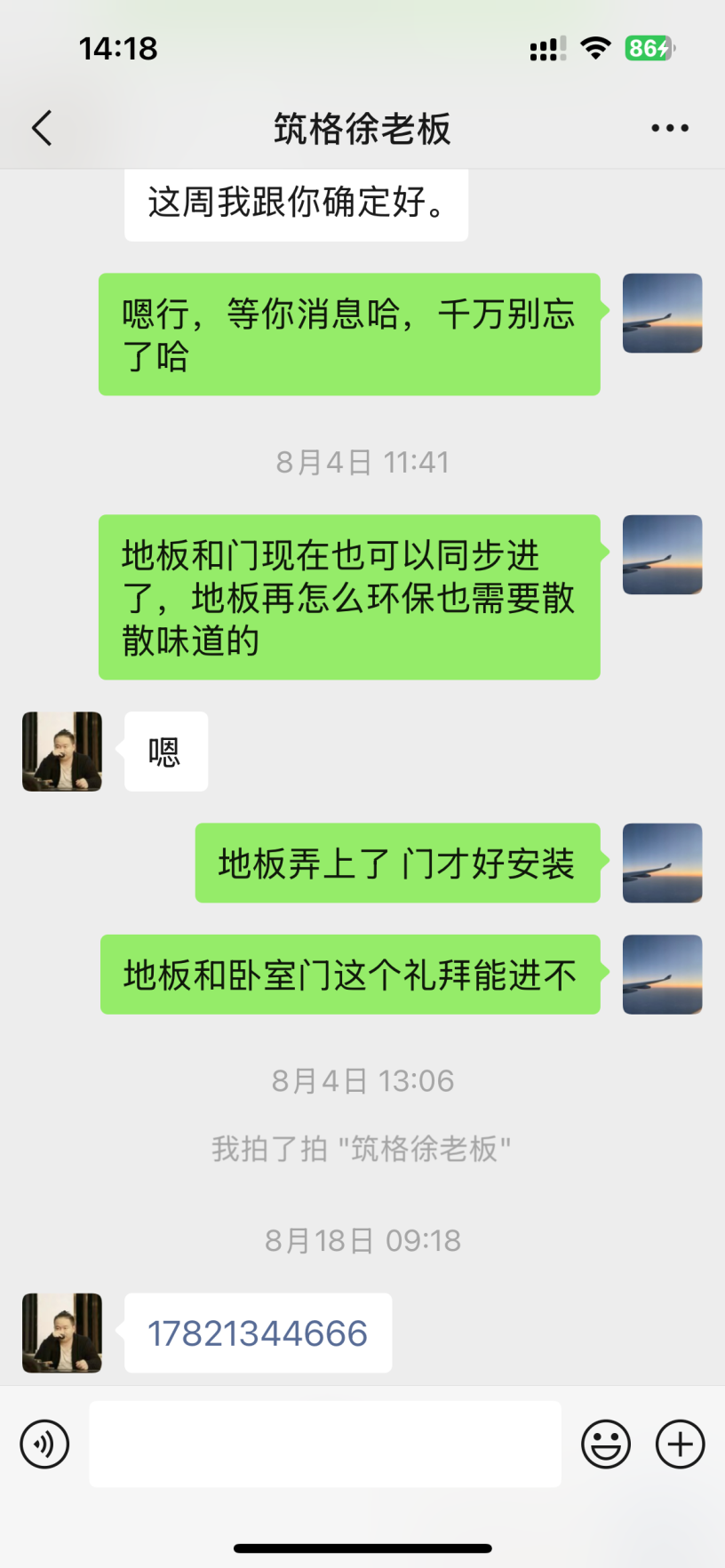Screen dimensions: 725x1568
Task: Go back from the 筑格徐老板 chat
Action: coord(42,128)
